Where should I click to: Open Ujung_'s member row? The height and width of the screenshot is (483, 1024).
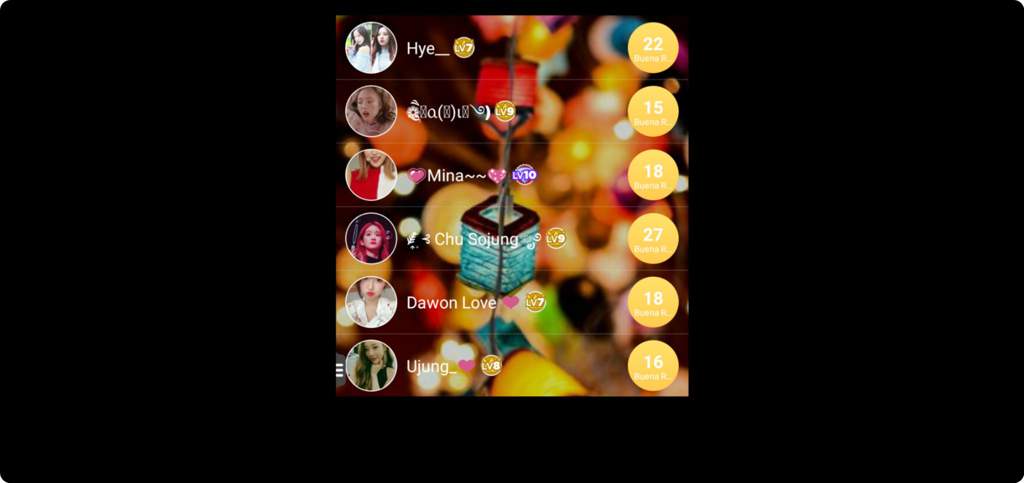pyautogui.click(x=431, y=366)
